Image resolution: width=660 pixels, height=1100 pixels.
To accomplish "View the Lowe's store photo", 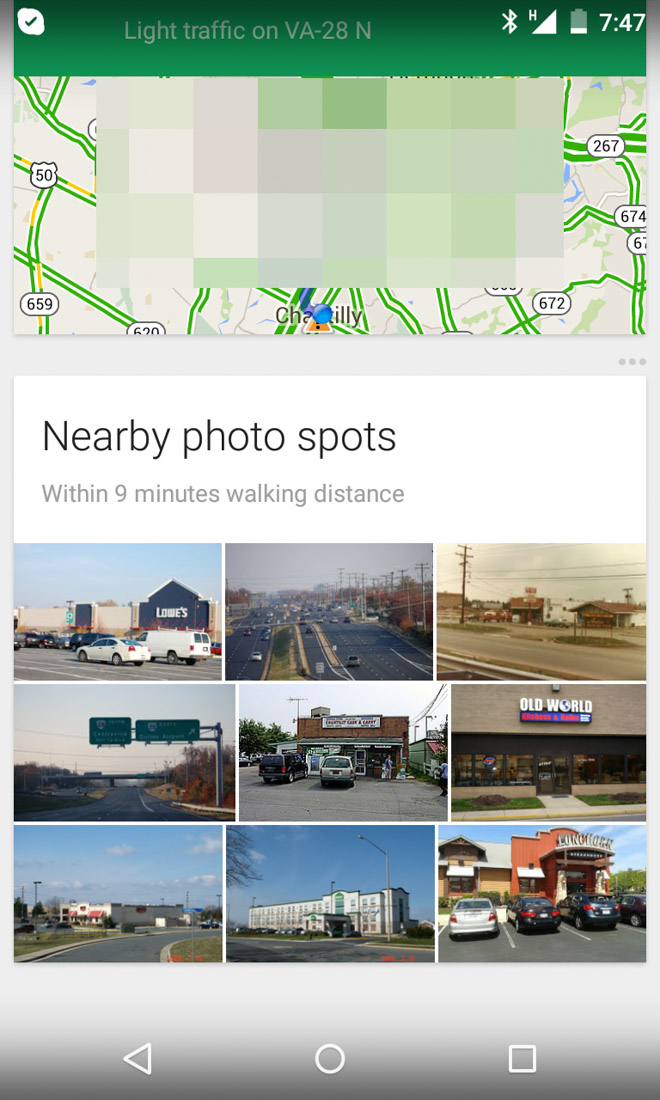I will click(118, 611).
